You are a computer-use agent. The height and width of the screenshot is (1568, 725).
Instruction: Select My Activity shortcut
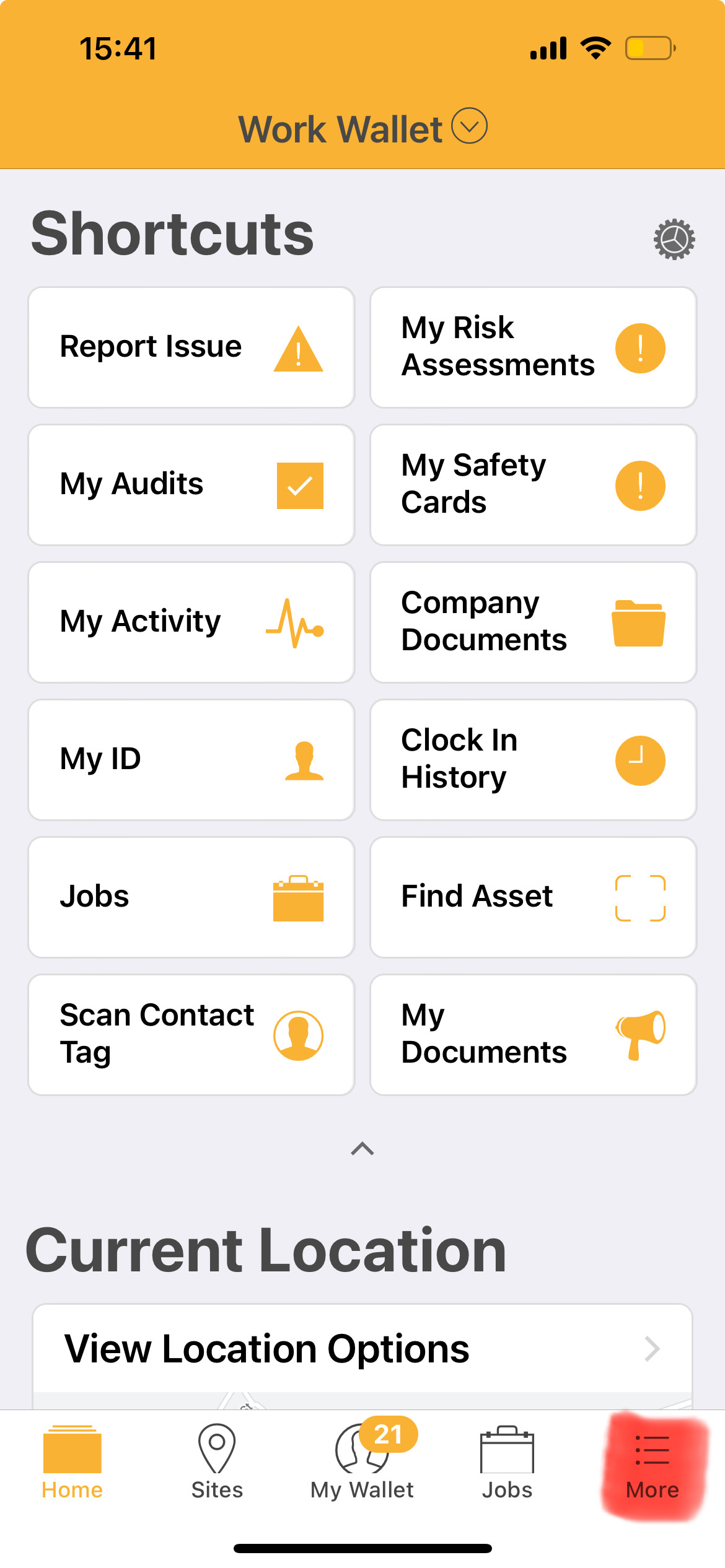191,622
